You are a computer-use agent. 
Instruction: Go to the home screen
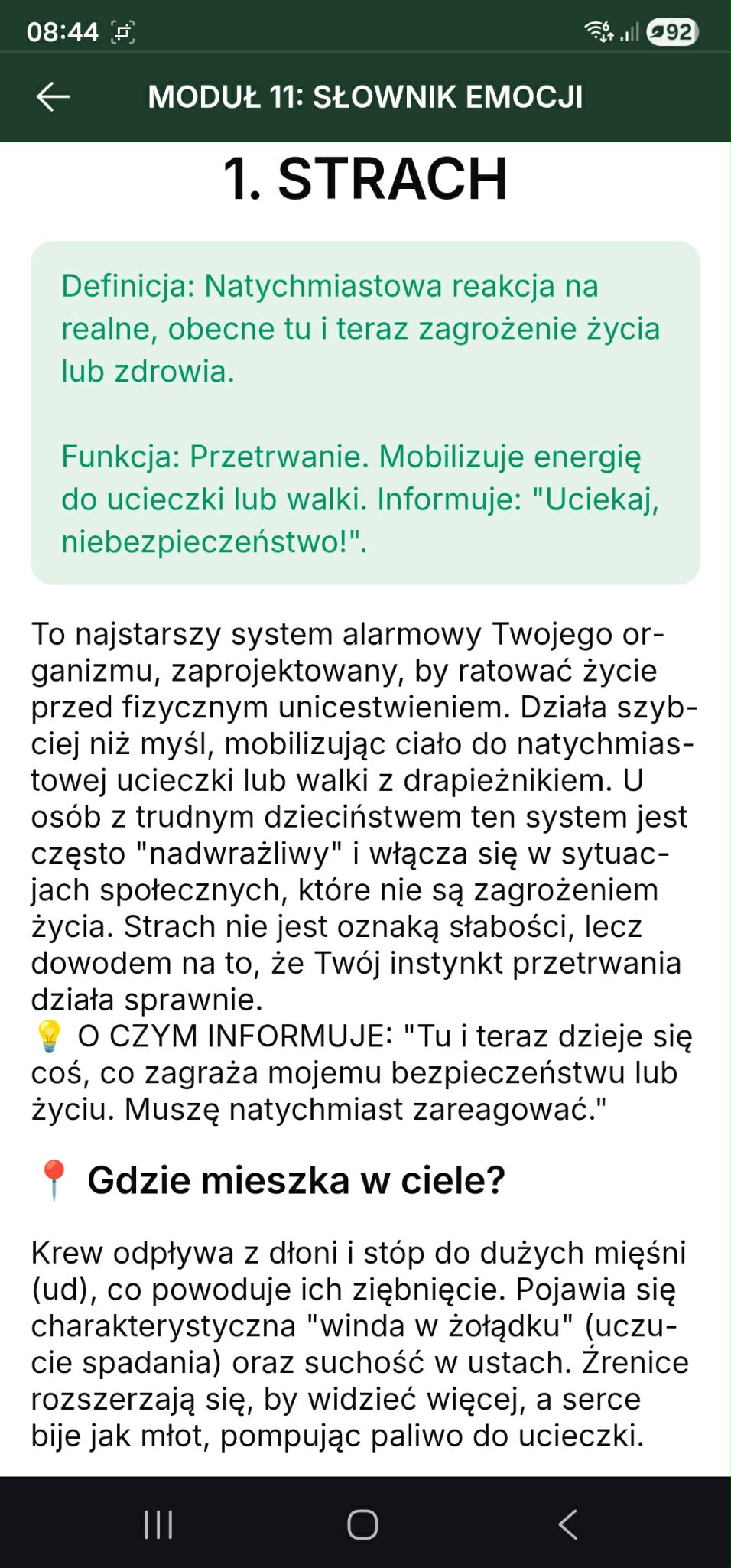coord(362,1524)
